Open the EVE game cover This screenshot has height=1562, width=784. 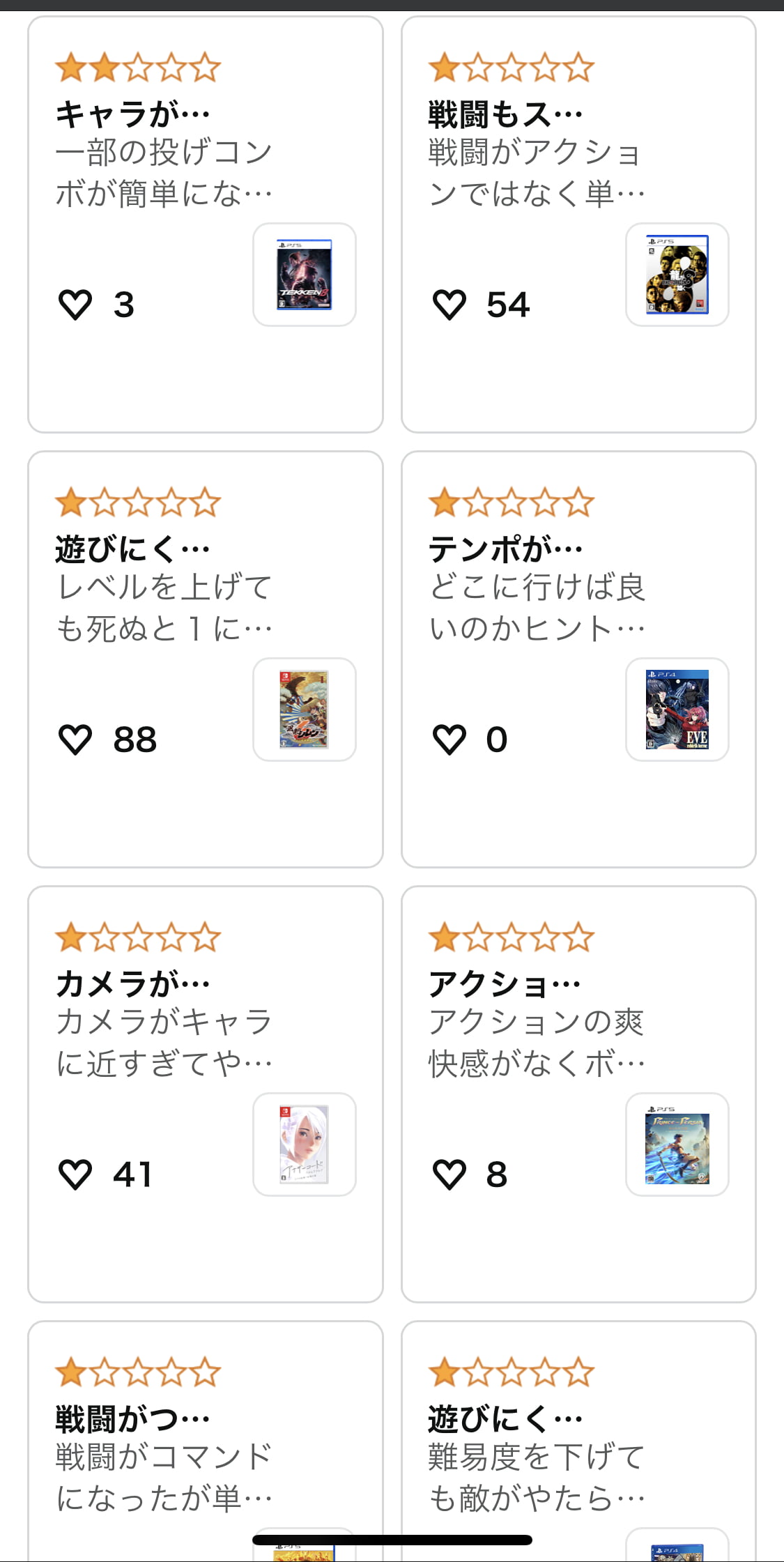point(677,710)
